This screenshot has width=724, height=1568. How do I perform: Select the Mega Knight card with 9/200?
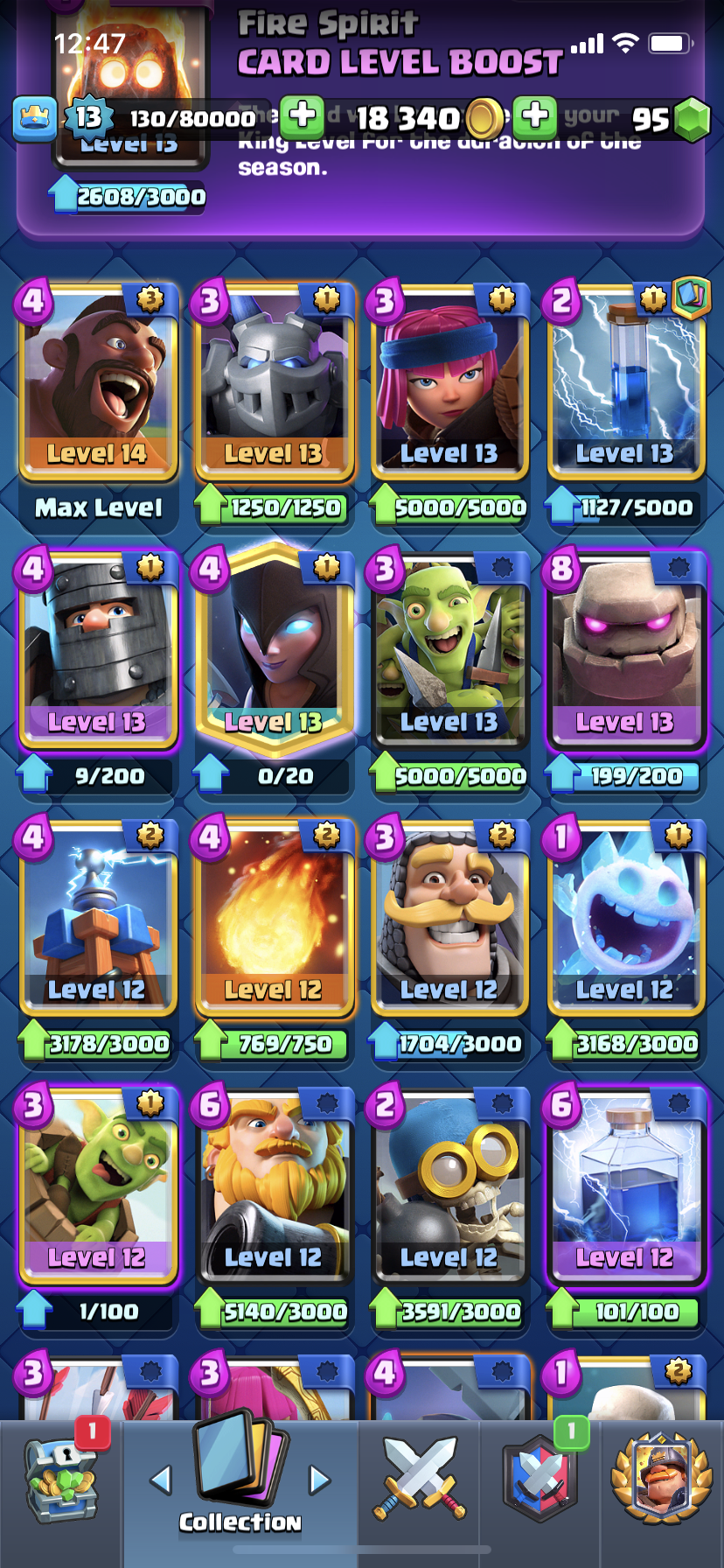point(99,652)
